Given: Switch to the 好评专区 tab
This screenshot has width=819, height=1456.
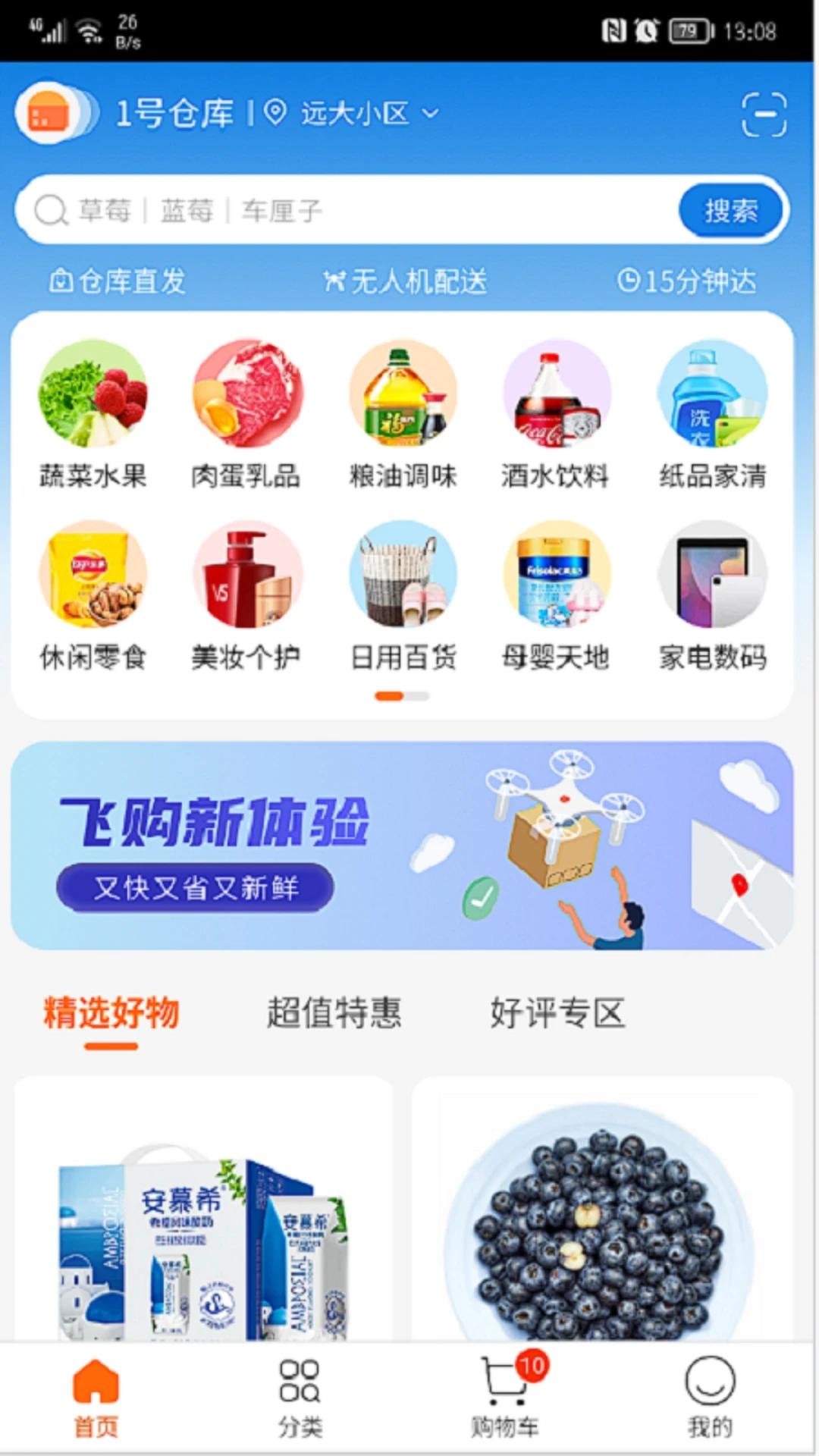Looking at the screenshot, I should tap(557, 1011).
